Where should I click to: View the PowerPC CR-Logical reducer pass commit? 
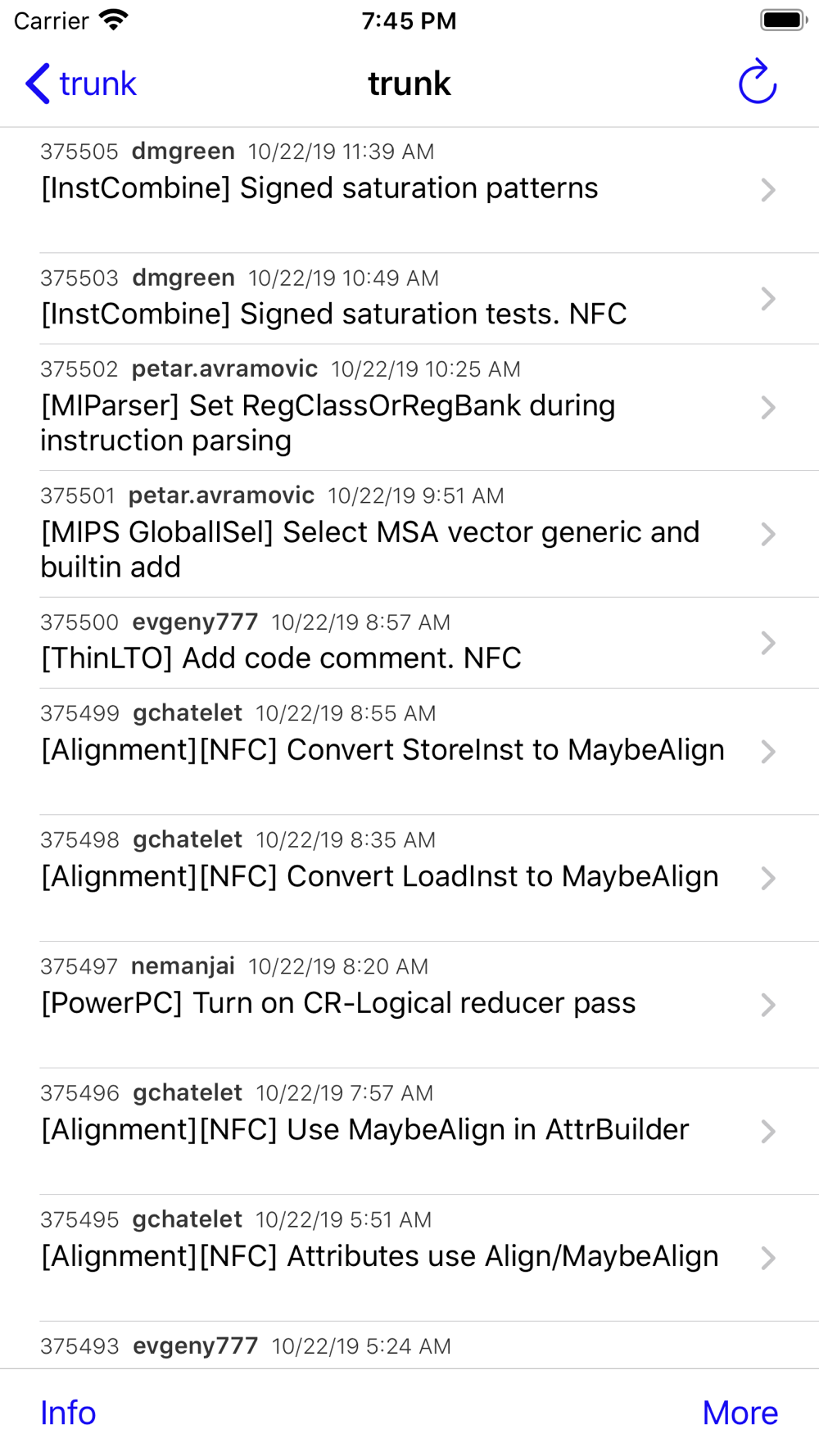click(x=409, y=1005)
